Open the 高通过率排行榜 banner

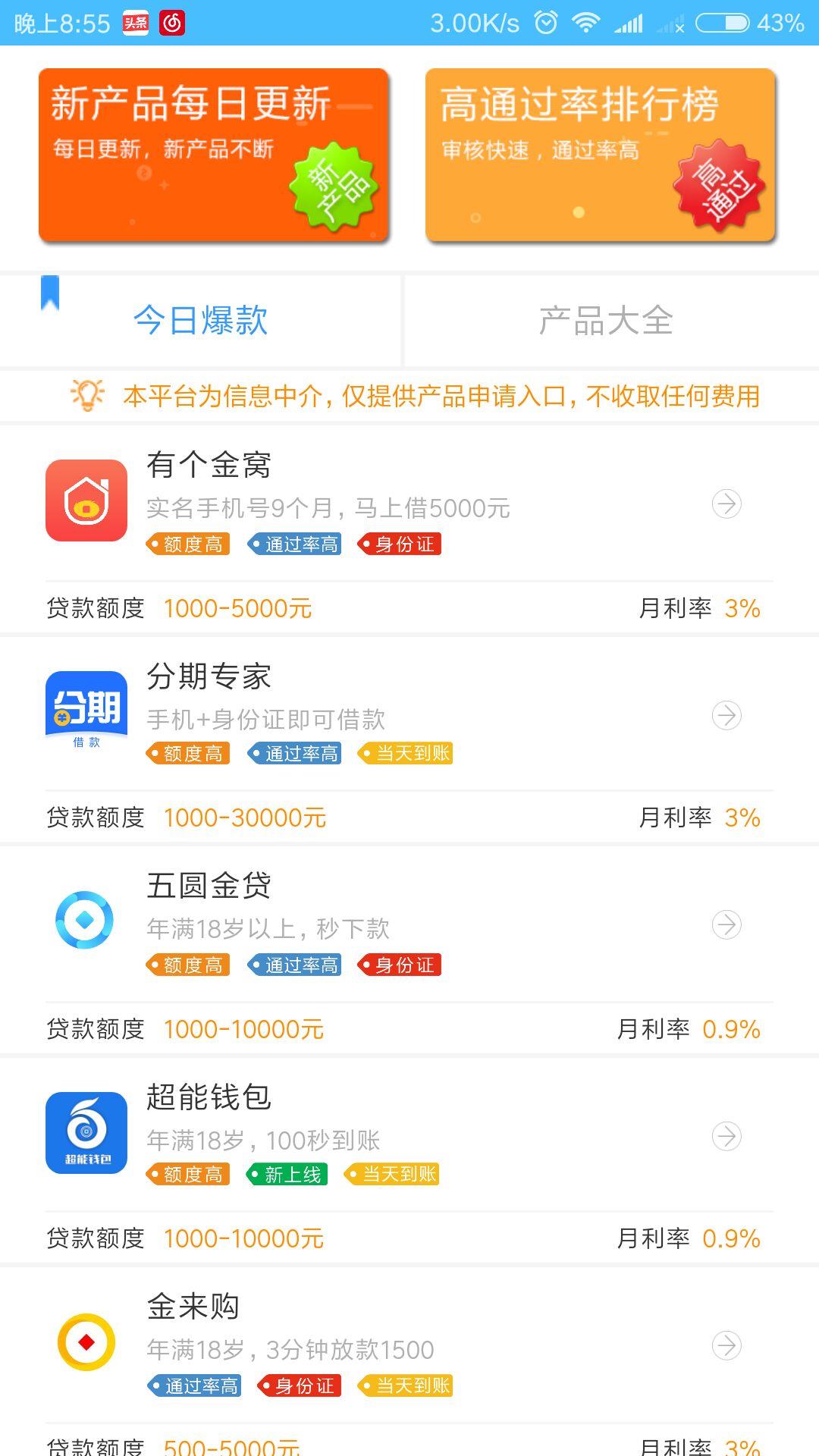[600, 155]
